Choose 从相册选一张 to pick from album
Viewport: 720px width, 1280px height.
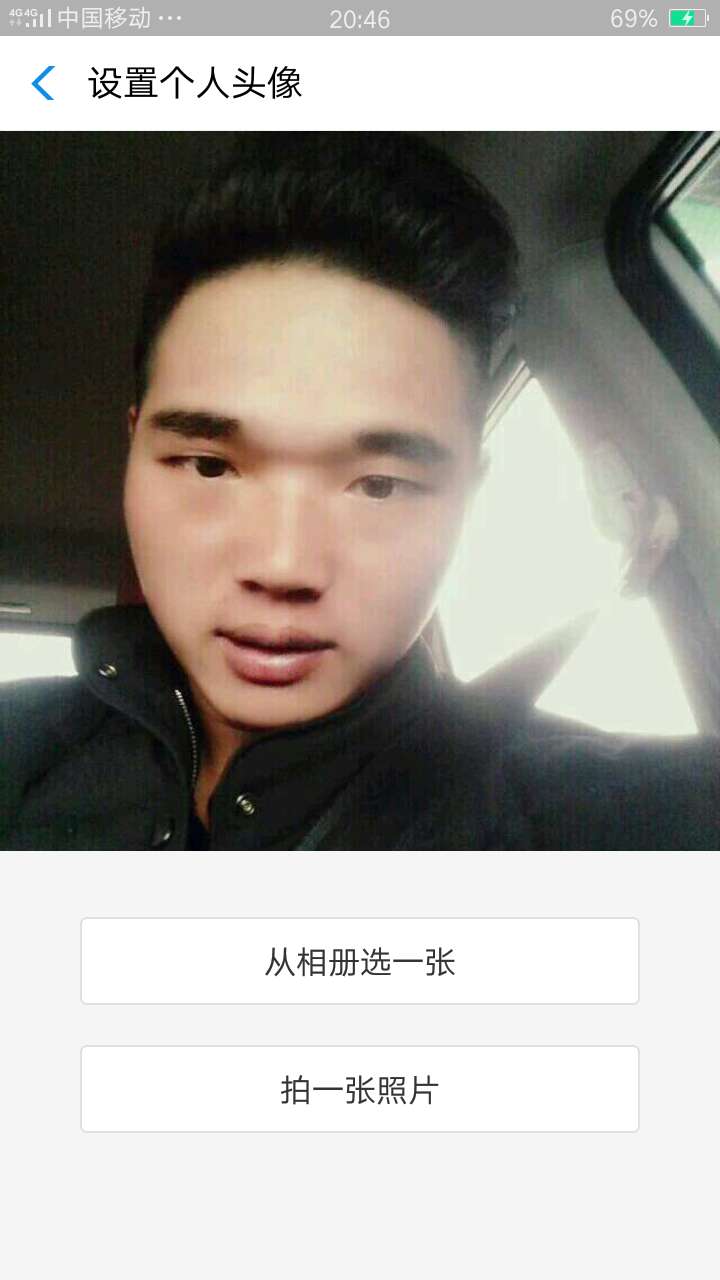coord(360,961)
